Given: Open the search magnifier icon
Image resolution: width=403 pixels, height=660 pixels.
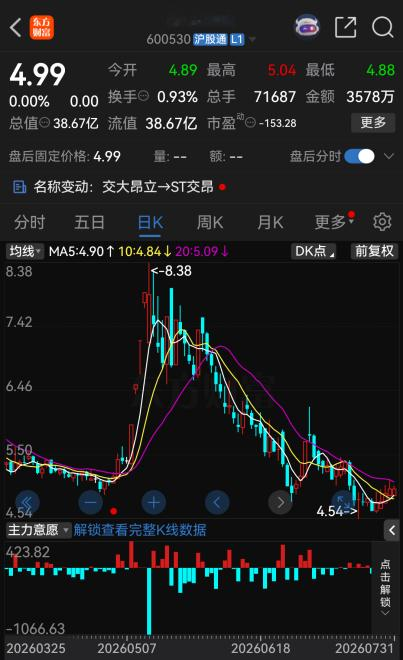Looking at the screenshot, I should [x=382, y=28].
